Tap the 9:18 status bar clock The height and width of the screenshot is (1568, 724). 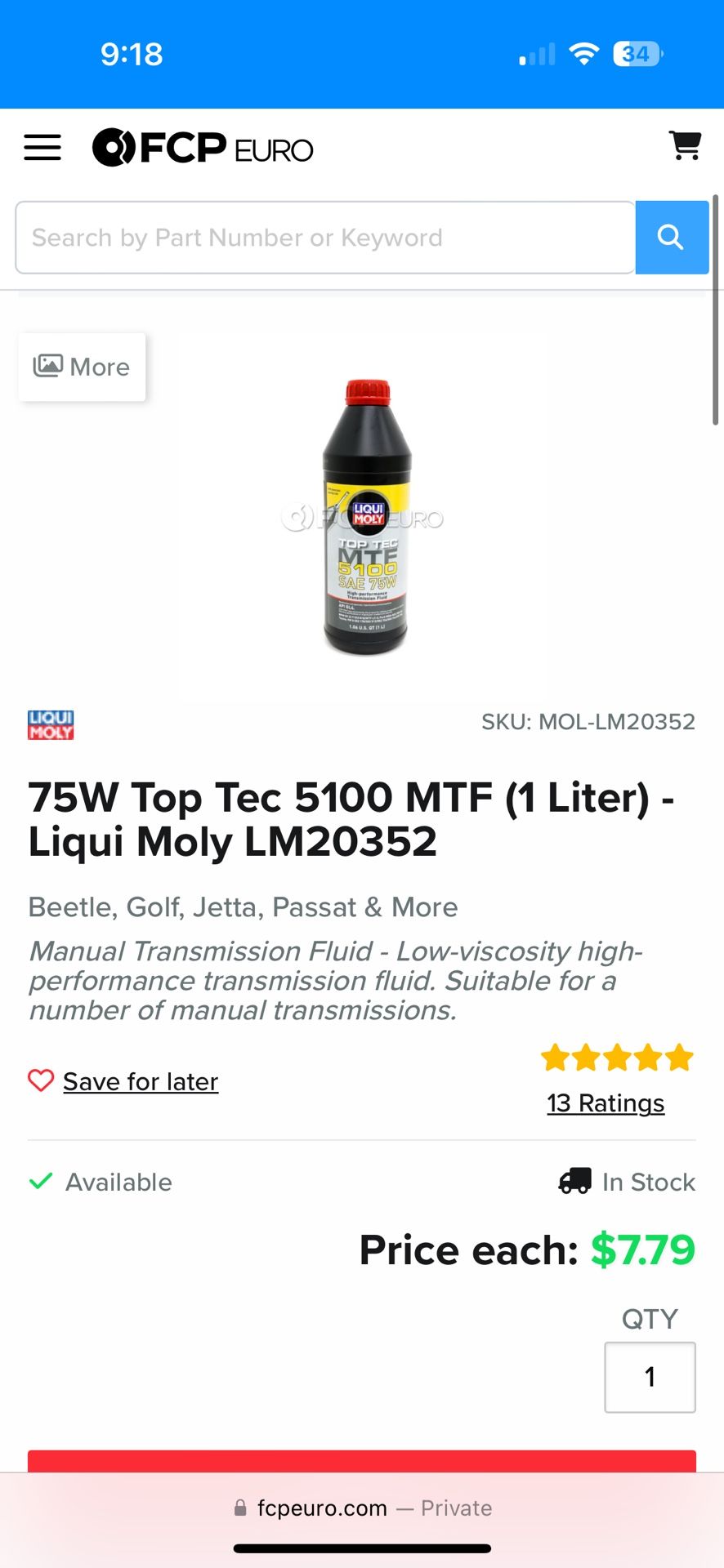[132, 53]
